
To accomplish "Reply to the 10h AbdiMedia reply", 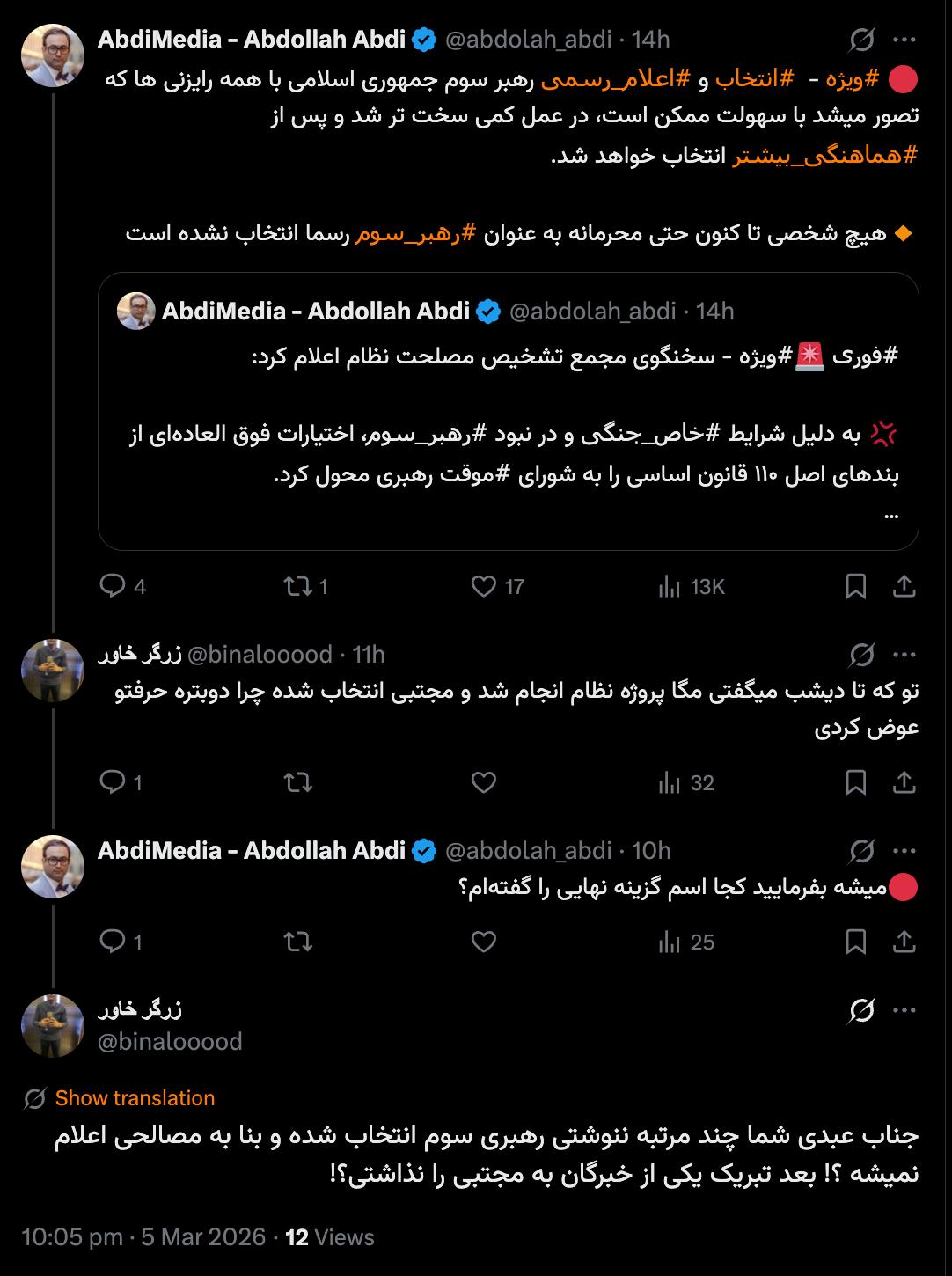I will (113, 942).
